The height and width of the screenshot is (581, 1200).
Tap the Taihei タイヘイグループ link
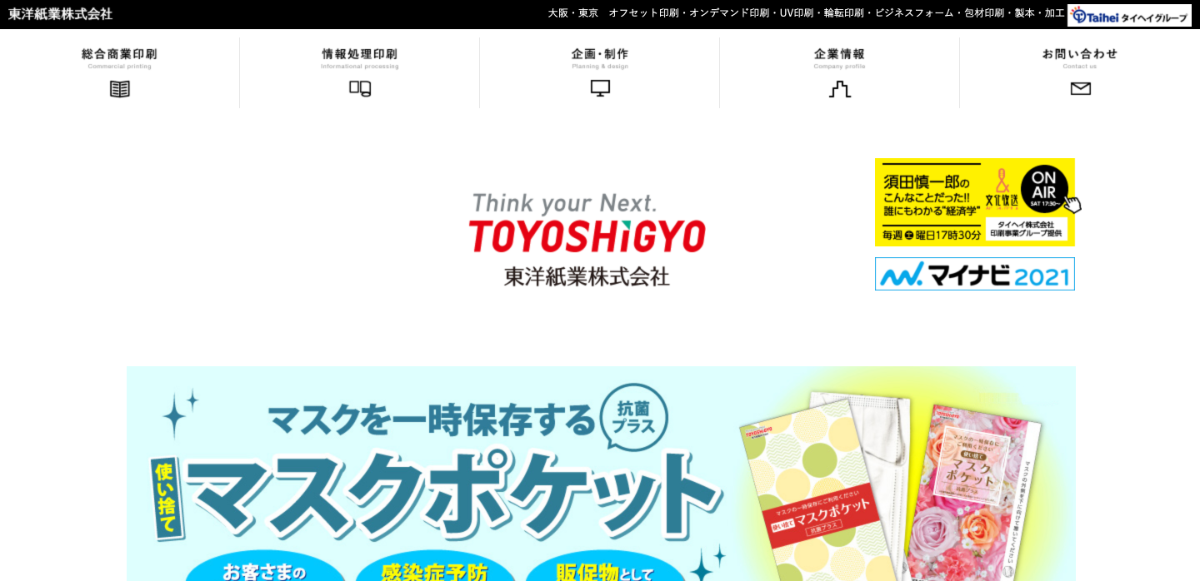[1129, 15]
